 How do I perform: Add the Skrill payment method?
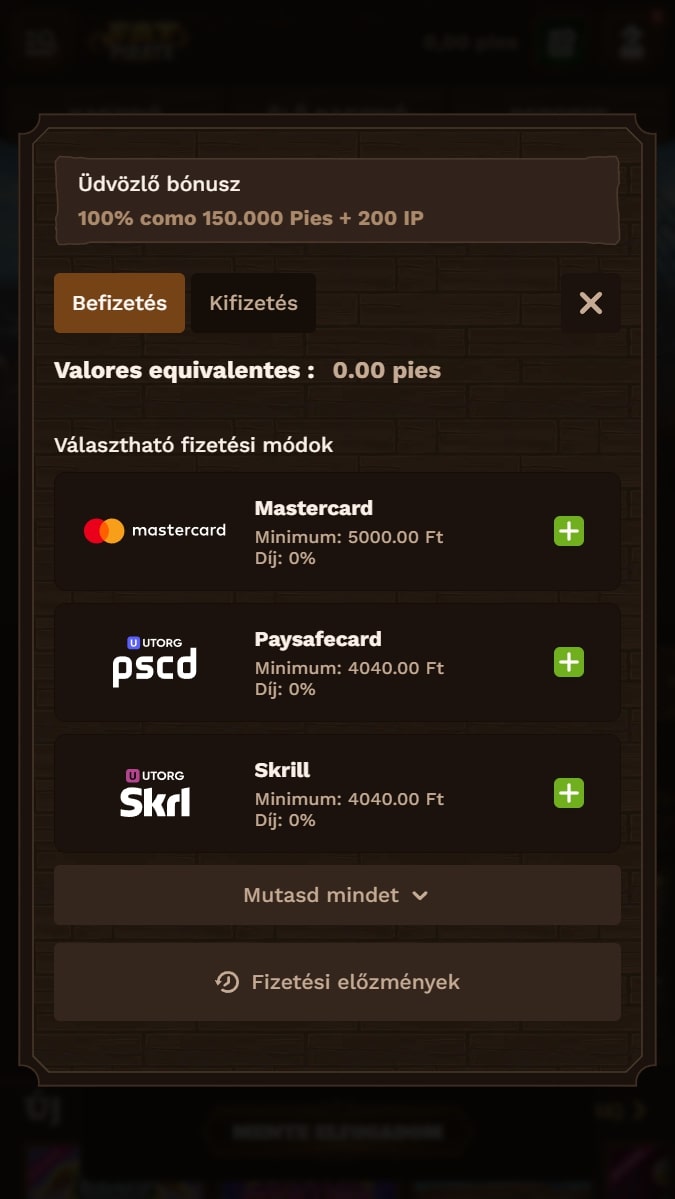568,793
